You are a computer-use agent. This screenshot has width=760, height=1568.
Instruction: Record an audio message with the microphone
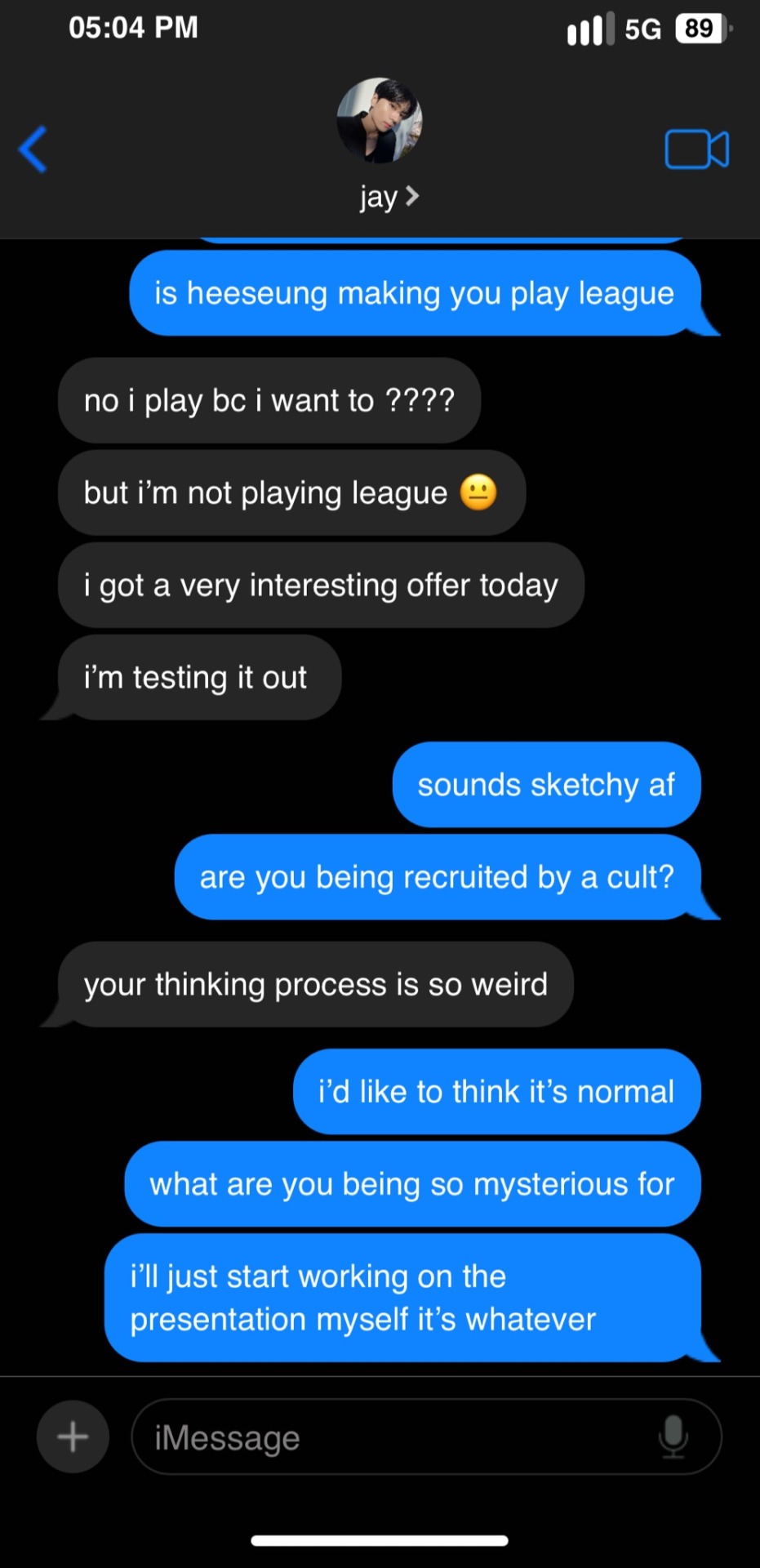tap(673, 1437)
